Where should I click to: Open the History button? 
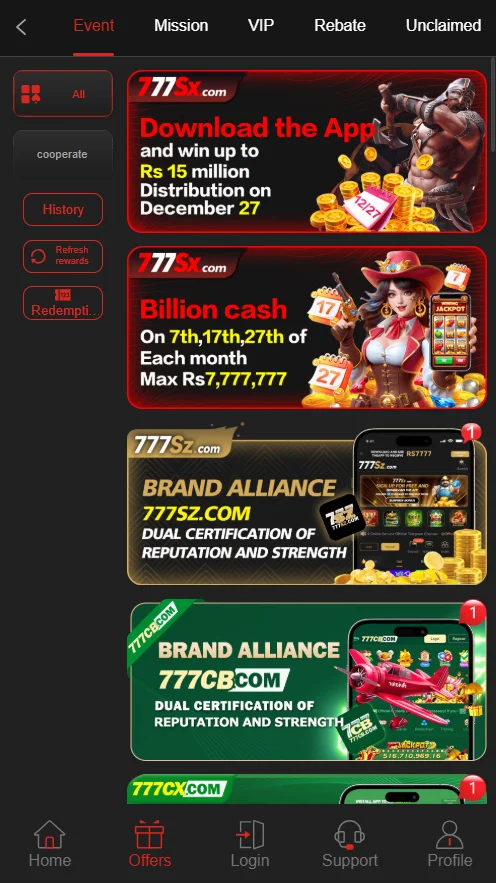63,209
